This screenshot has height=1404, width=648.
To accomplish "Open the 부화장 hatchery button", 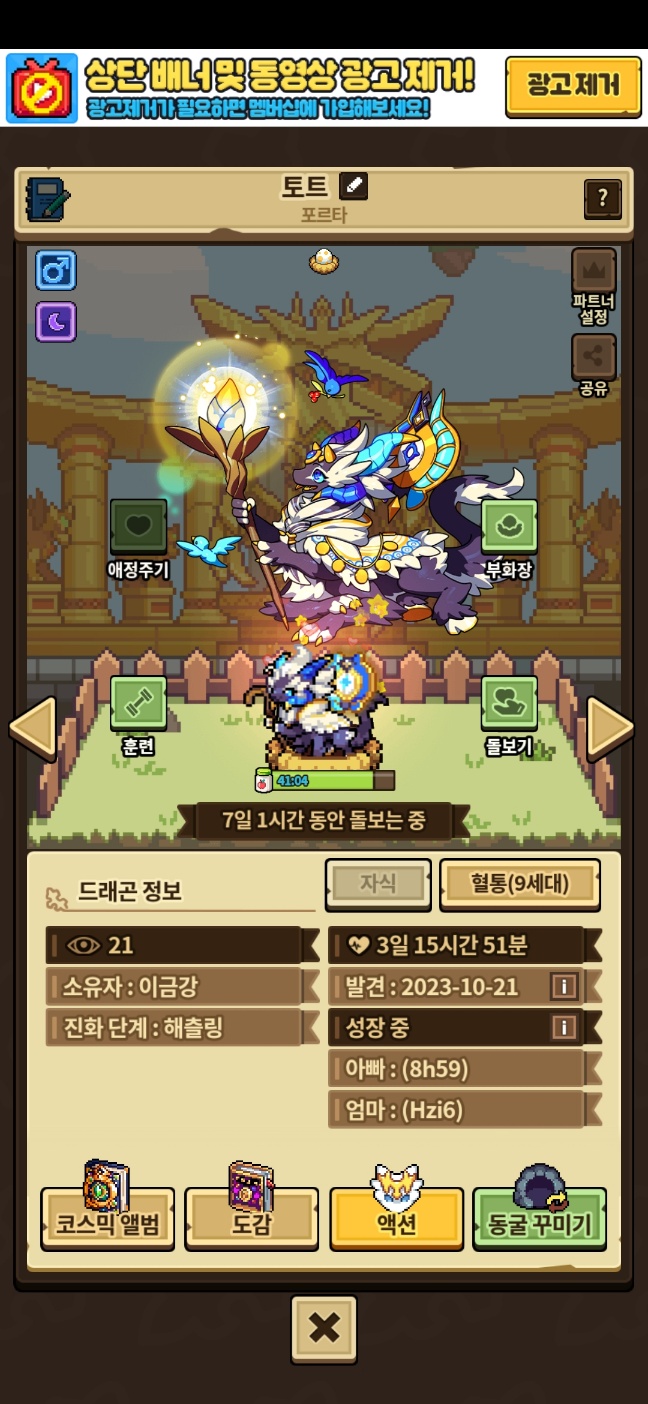I will click(509, 540).
